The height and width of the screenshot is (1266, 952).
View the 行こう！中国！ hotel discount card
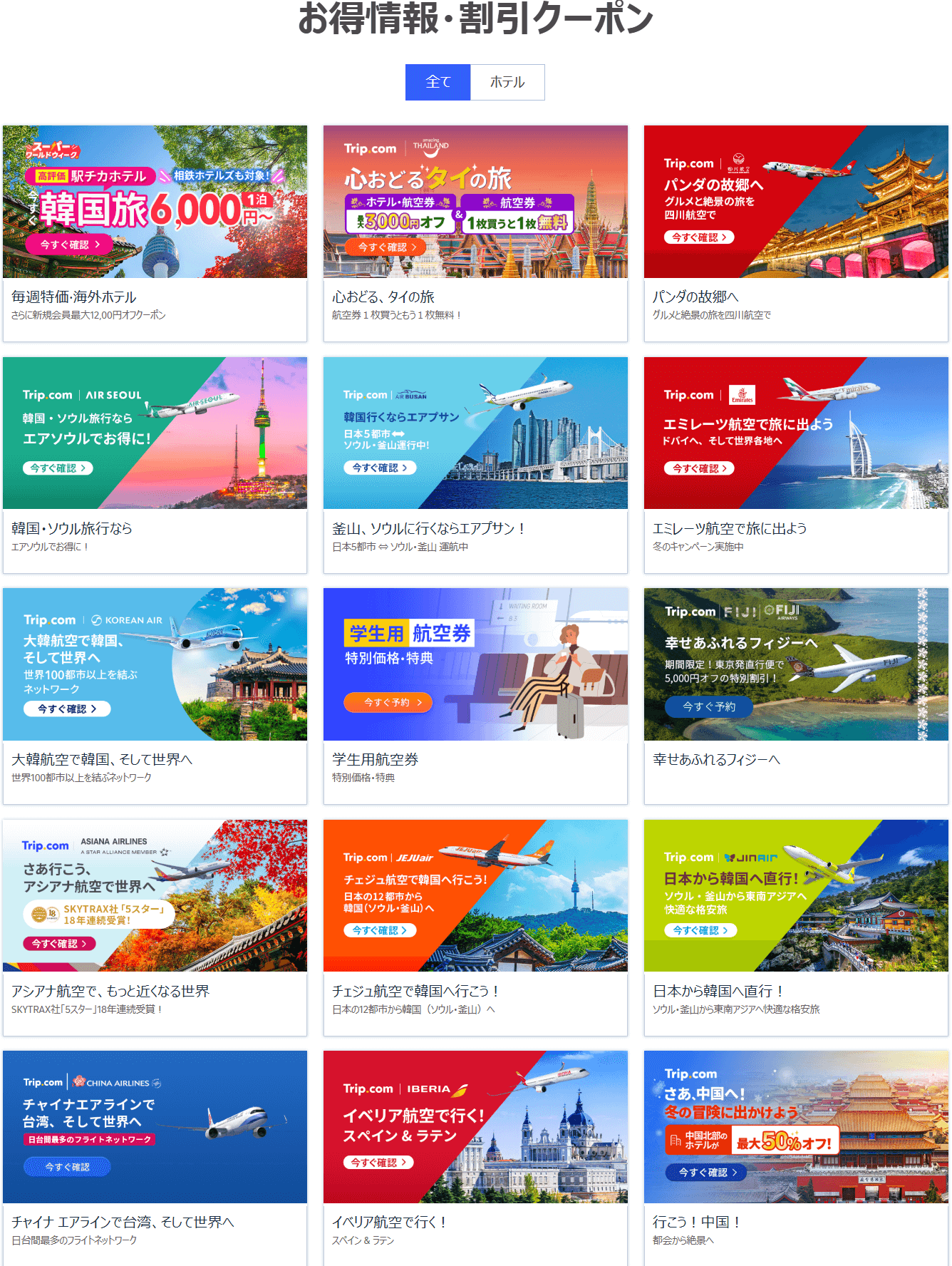(x=796, y=1127)
